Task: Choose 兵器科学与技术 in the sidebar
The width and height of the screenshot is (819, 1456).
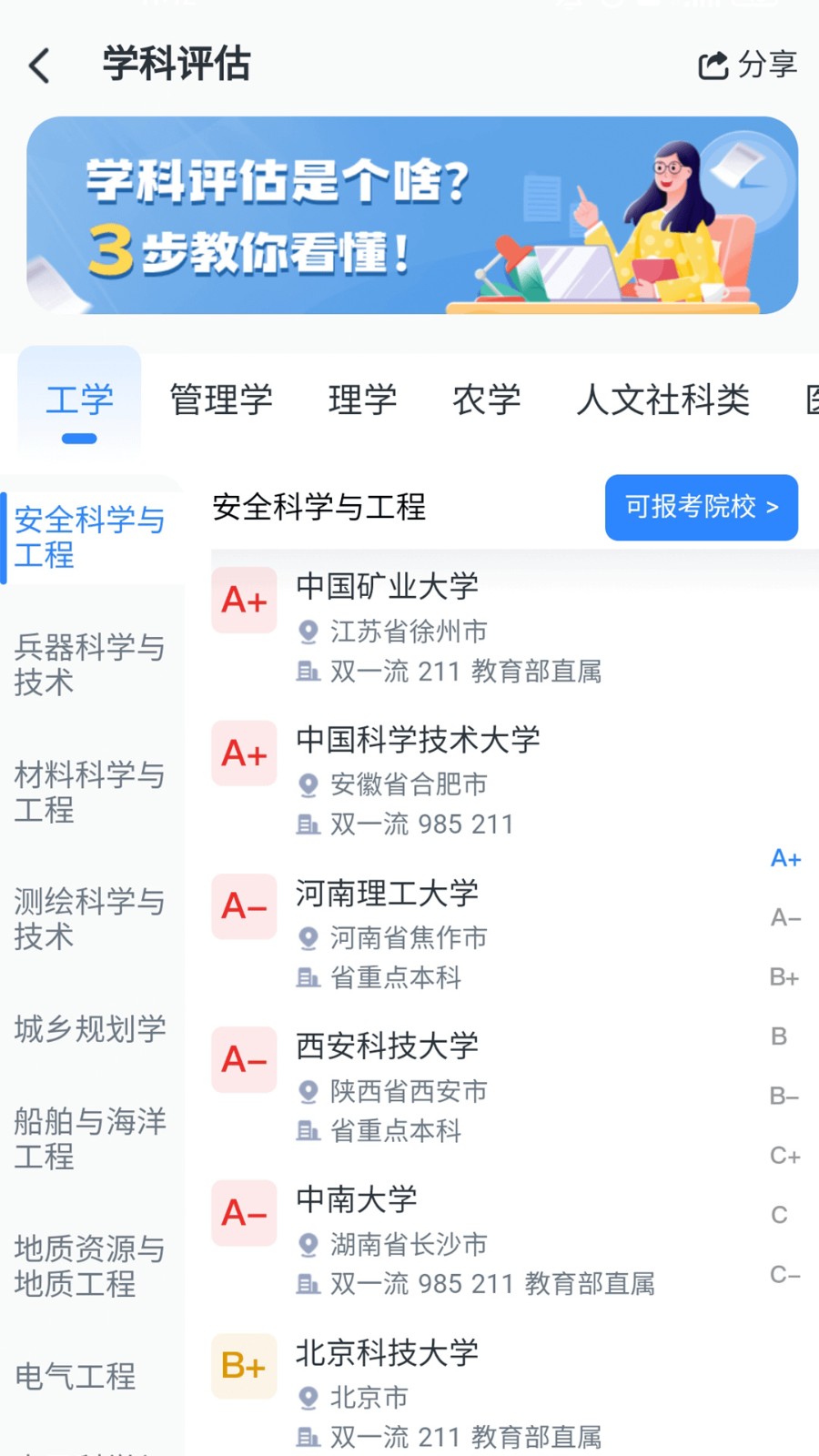Action: click(89, 664)
